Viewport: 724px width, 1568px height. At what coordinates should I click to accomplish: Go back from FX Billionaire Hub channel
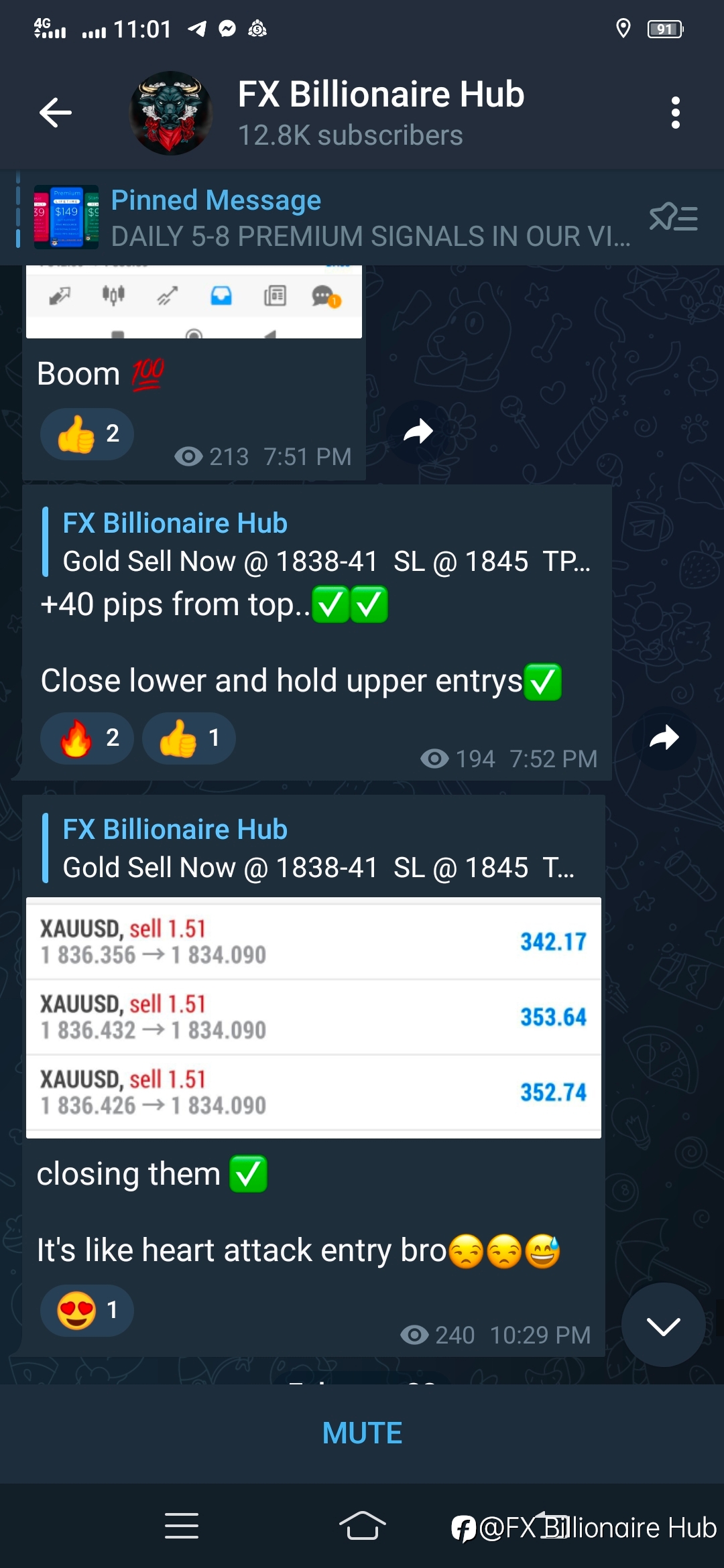56,113
